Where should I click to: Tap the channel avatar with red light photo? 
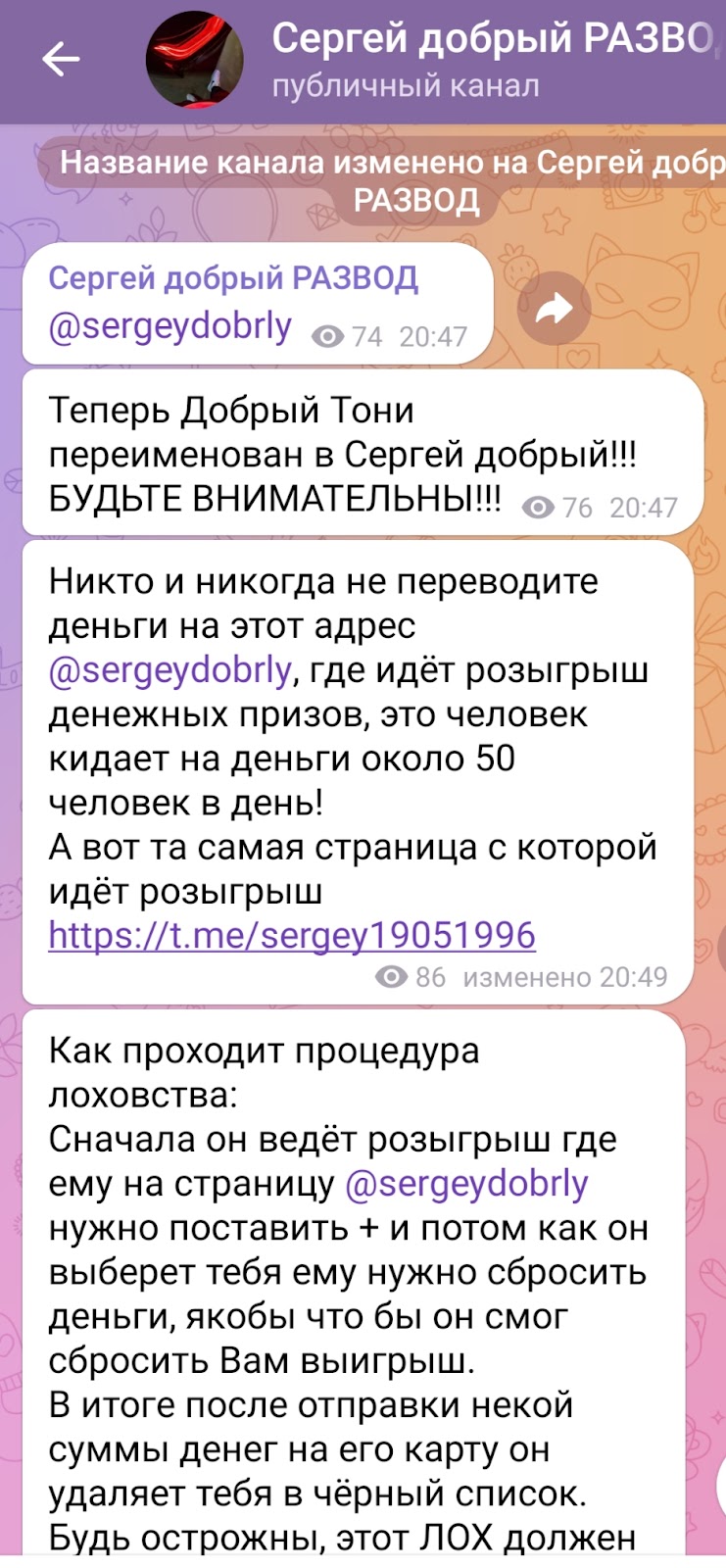pos(193,59)
